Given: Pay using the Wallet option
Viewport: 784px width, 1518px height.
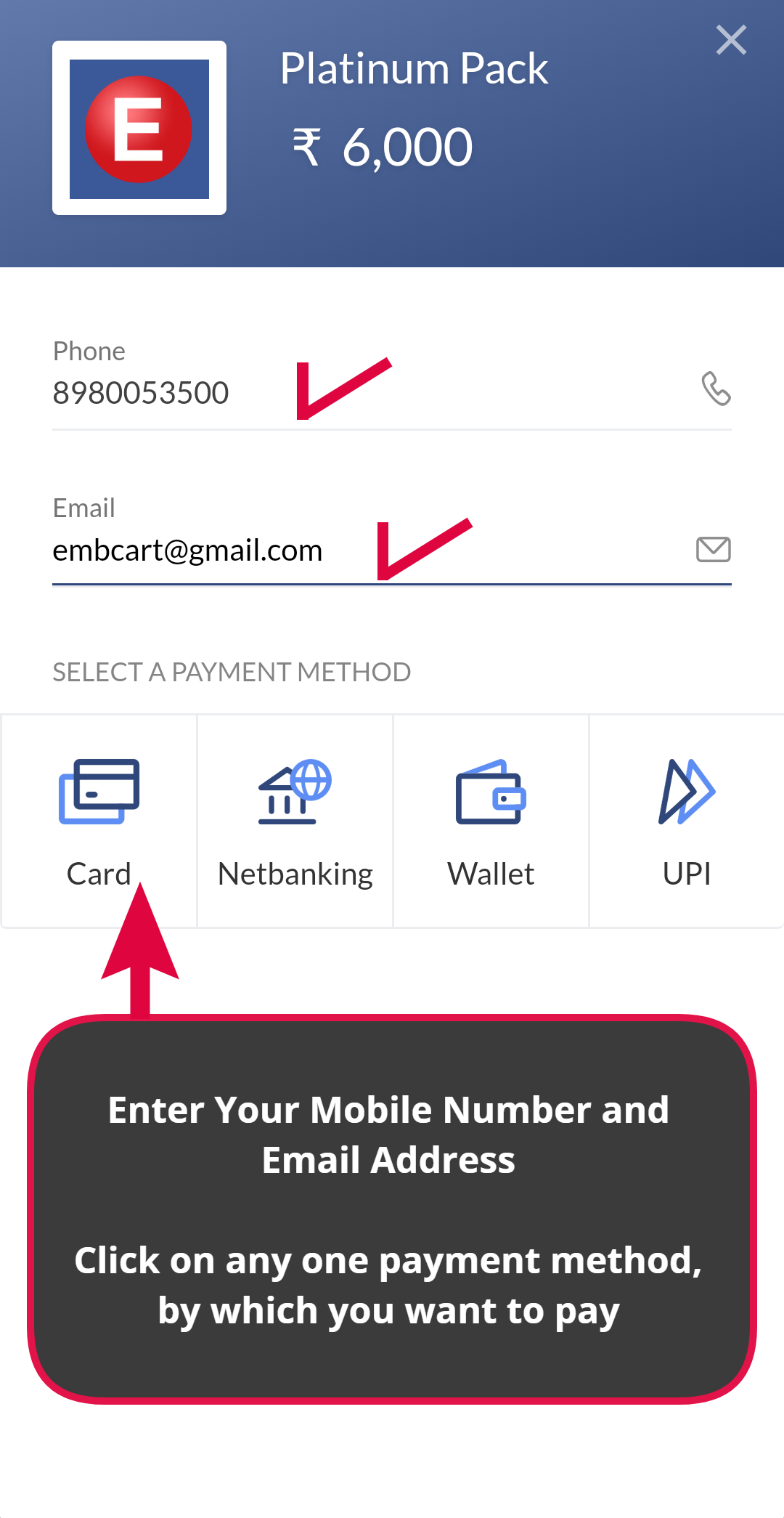Looking at the screenshot, I should [491, 821].
